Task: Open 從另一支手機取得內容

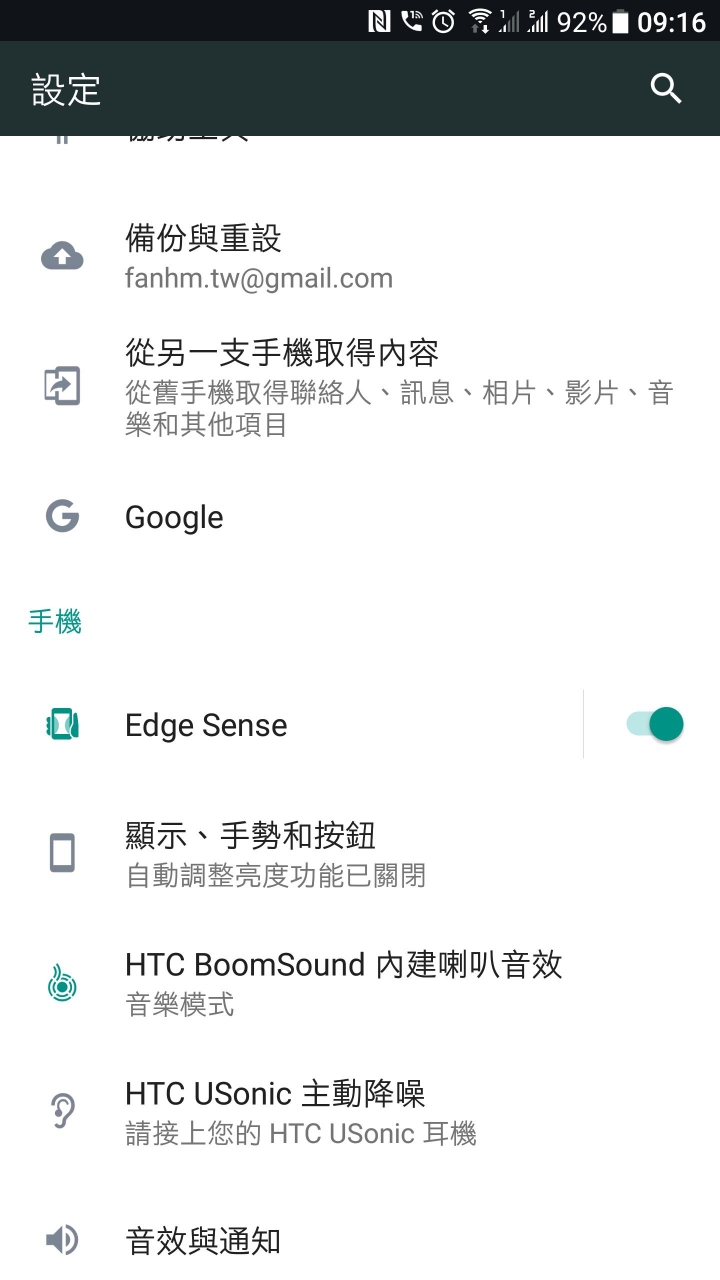Action: tap(360, 387)
